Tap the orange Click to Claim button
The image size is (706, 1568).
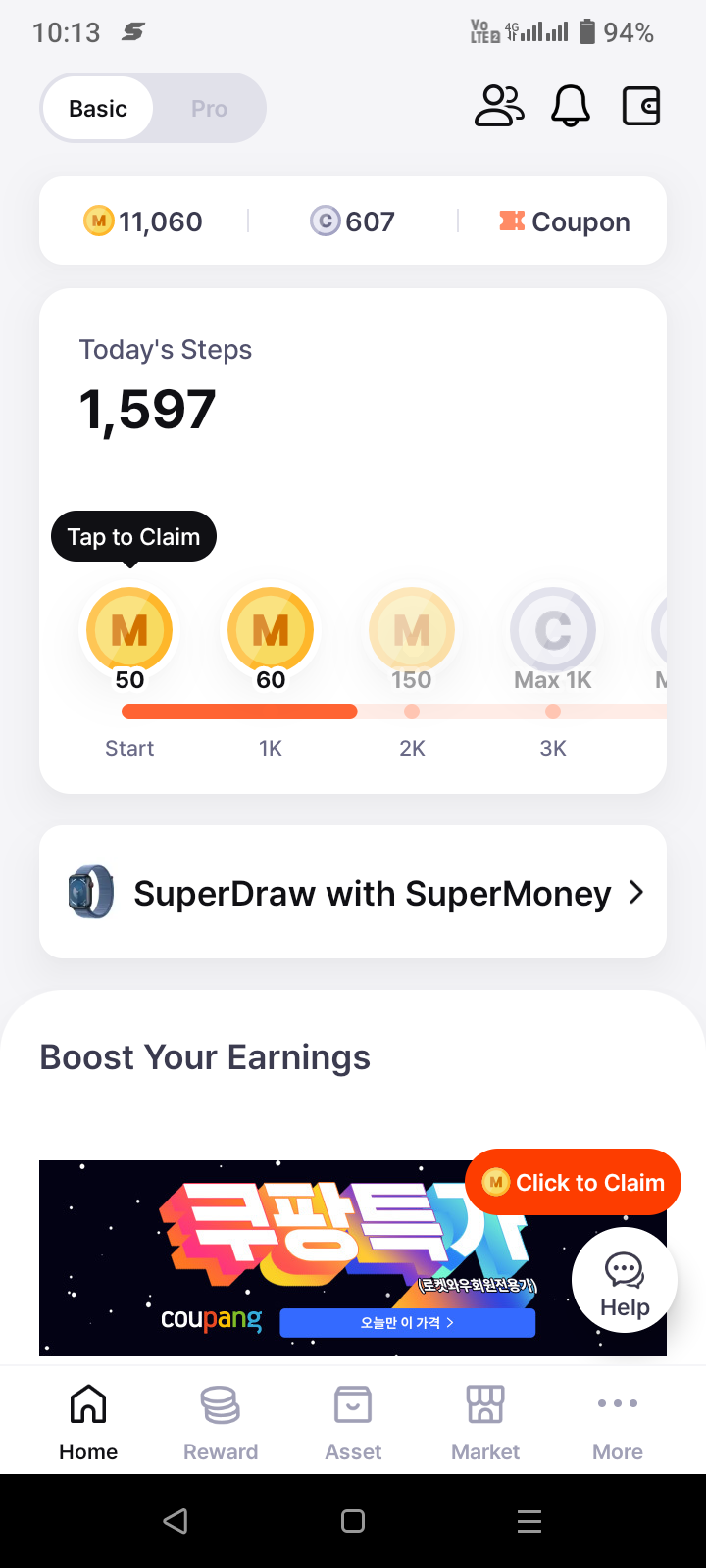click(x=573, y=1182)
